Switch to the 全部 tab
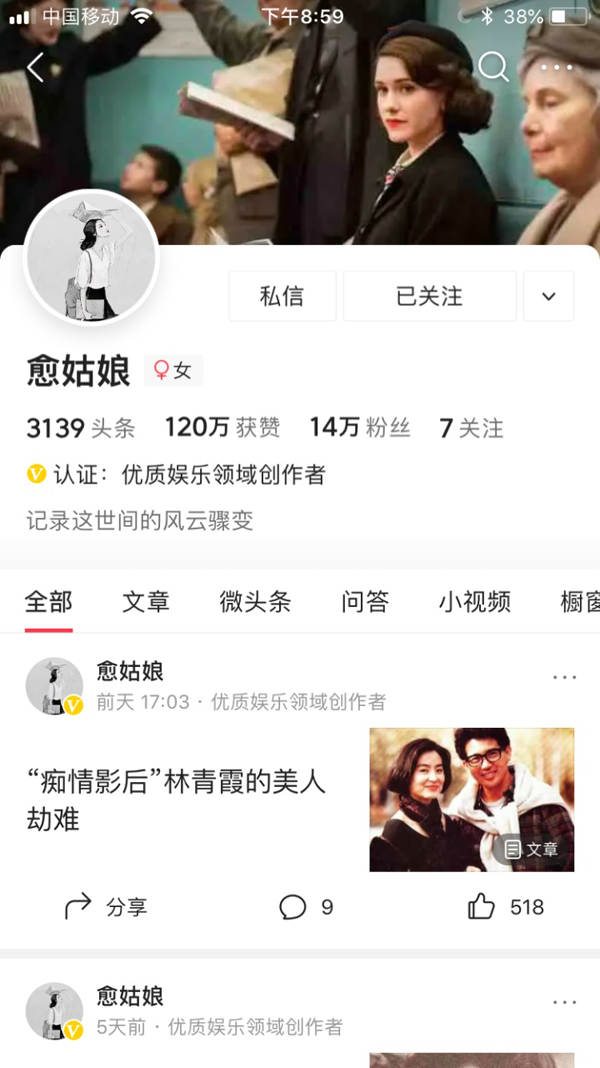Viewport: 600px width, 1068px height. [48, 601]
